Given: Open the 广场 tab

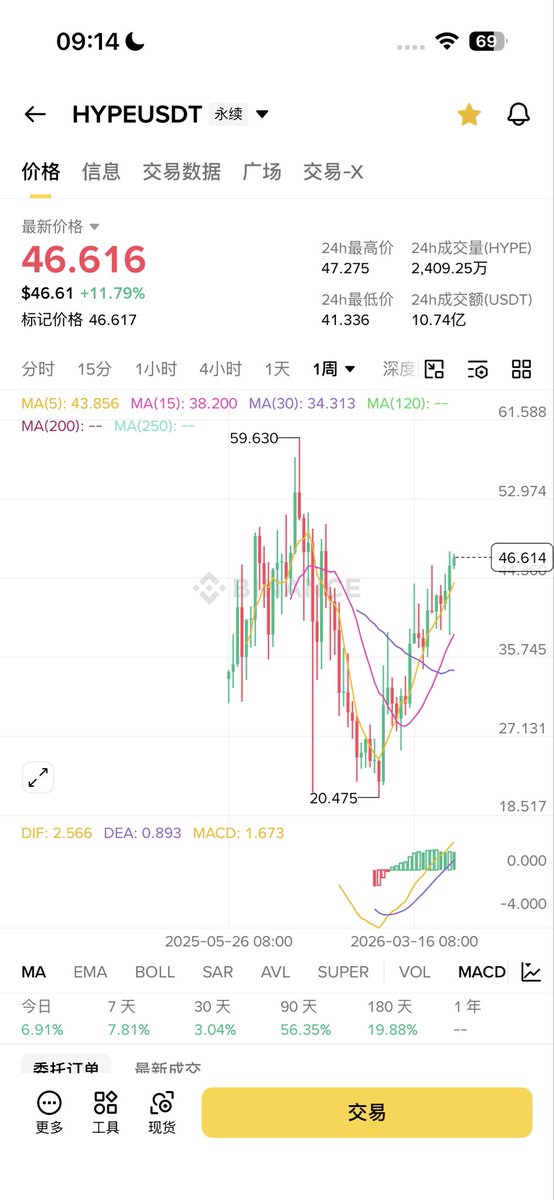Looking at the screenshot, I should [x=262, y=171].
